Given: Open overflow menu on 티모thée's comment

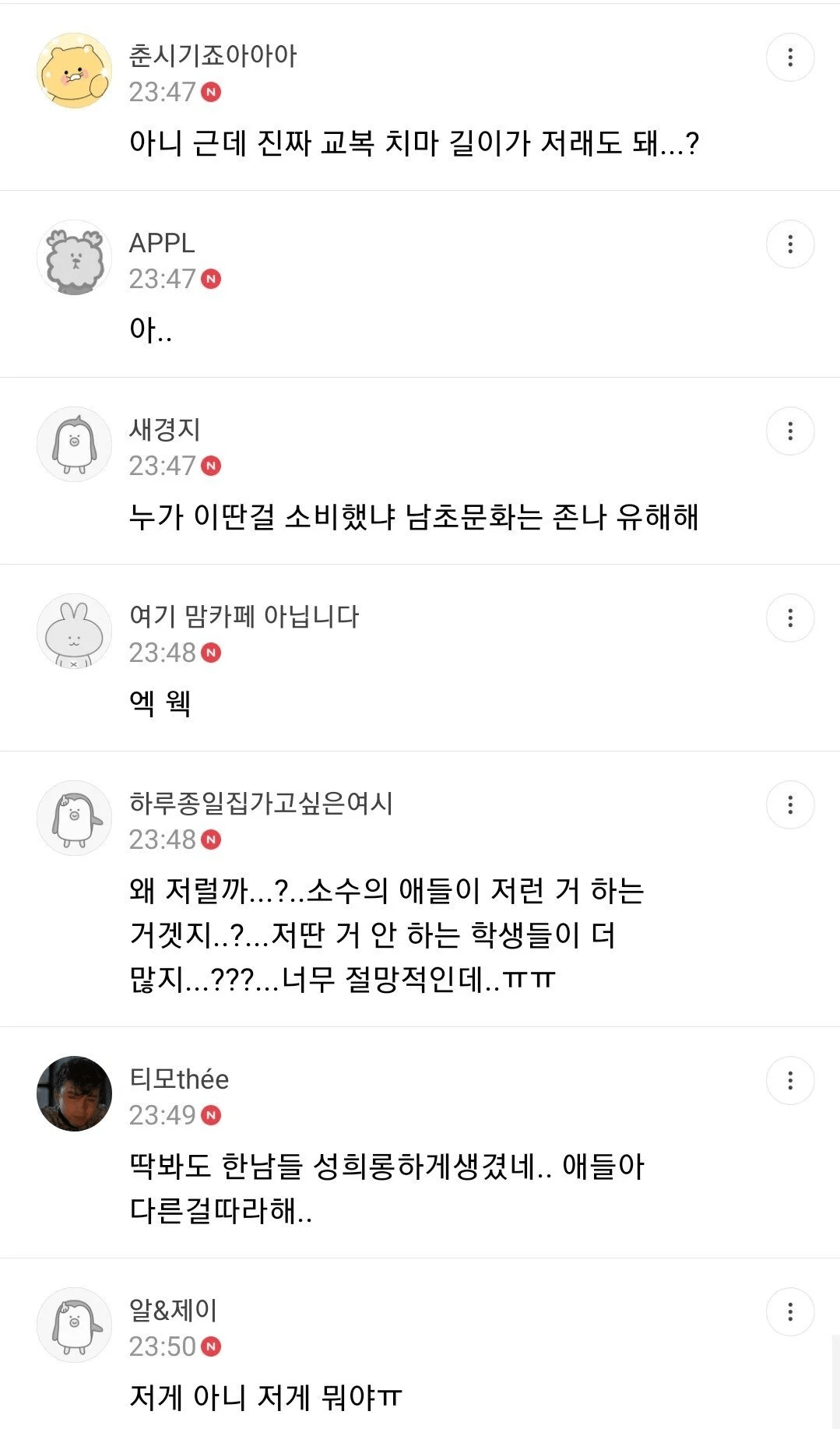Looking at the screenshot, I should click(790, 1080).
